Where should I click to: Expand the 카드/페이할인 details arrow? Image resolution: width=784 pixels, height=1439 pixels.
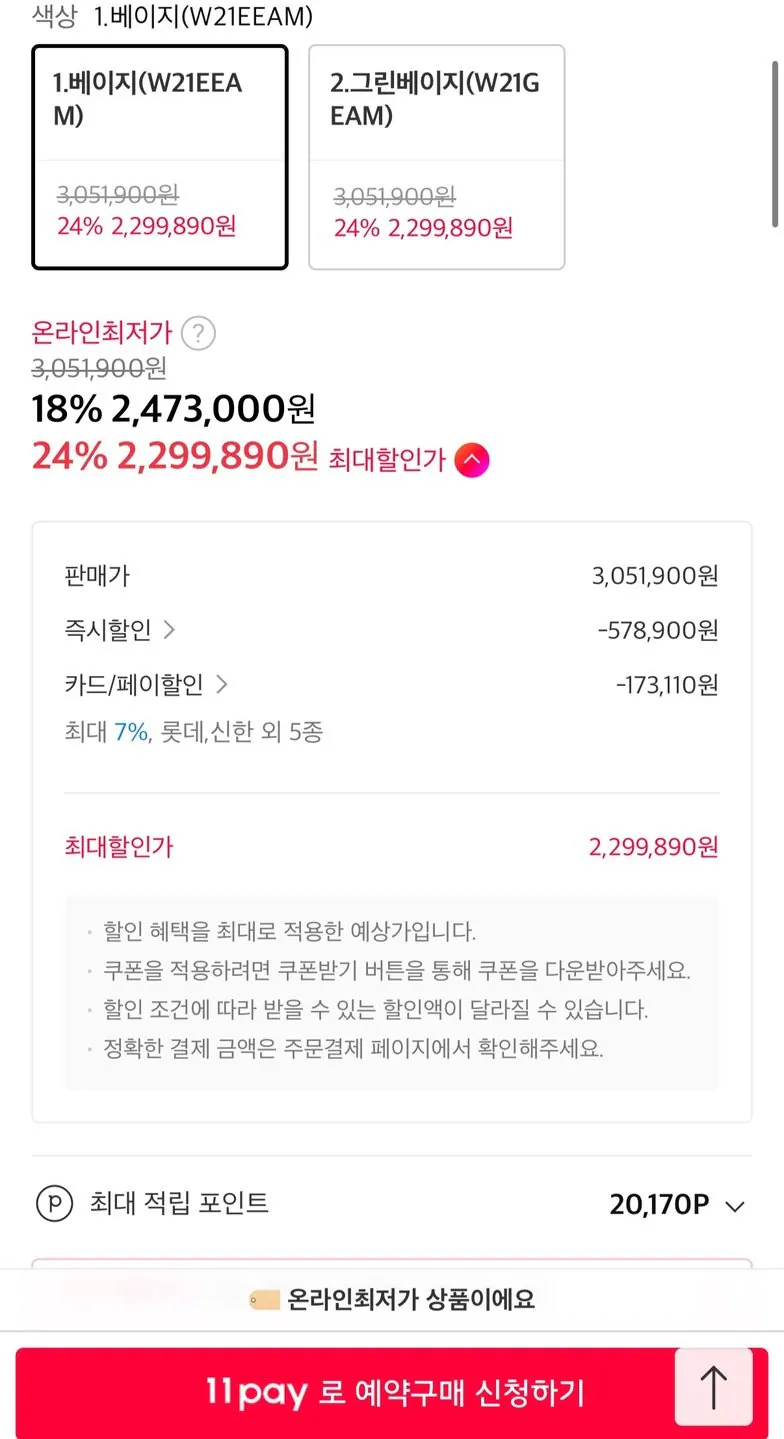[222, 684]
